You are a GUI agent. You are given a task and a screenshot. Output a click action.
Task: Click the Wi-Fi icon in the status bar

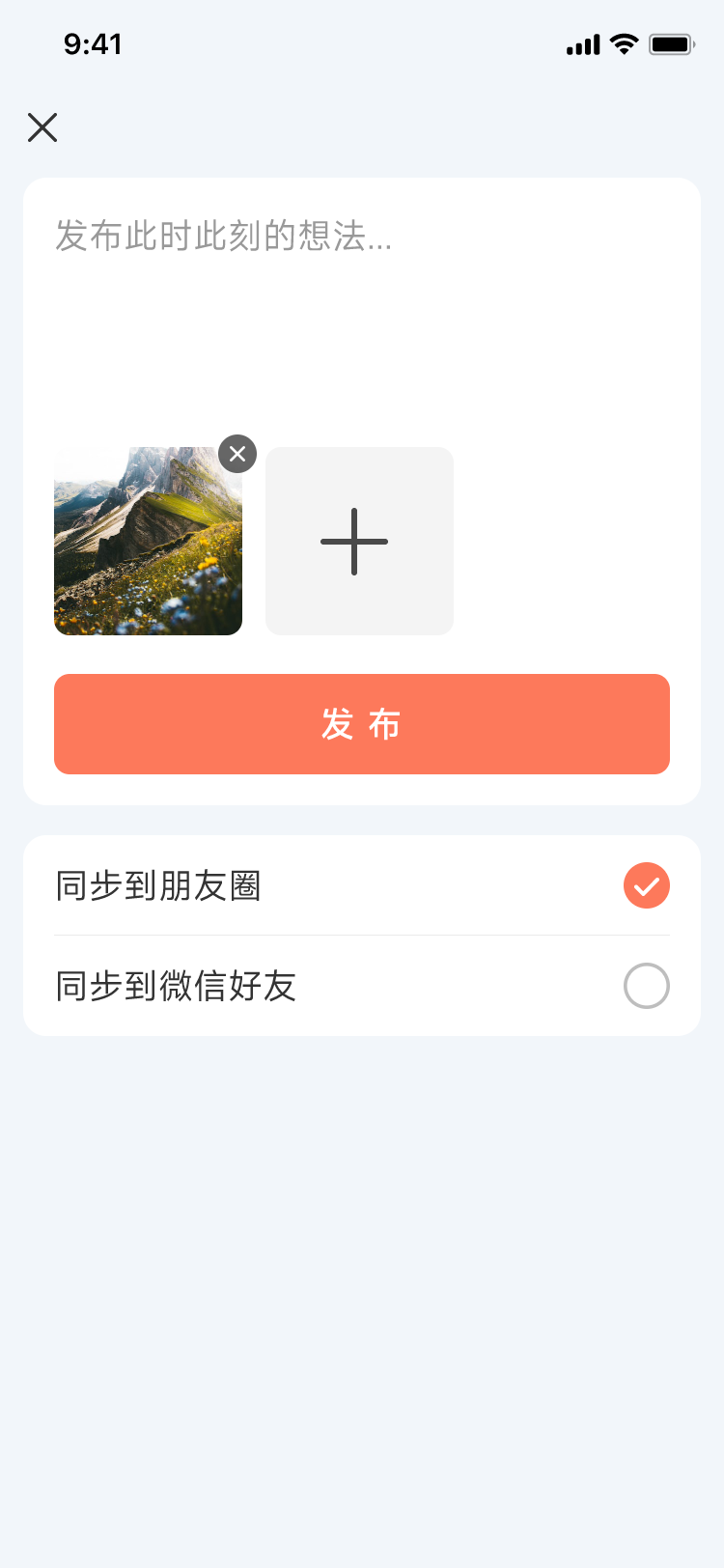(622, 43)
